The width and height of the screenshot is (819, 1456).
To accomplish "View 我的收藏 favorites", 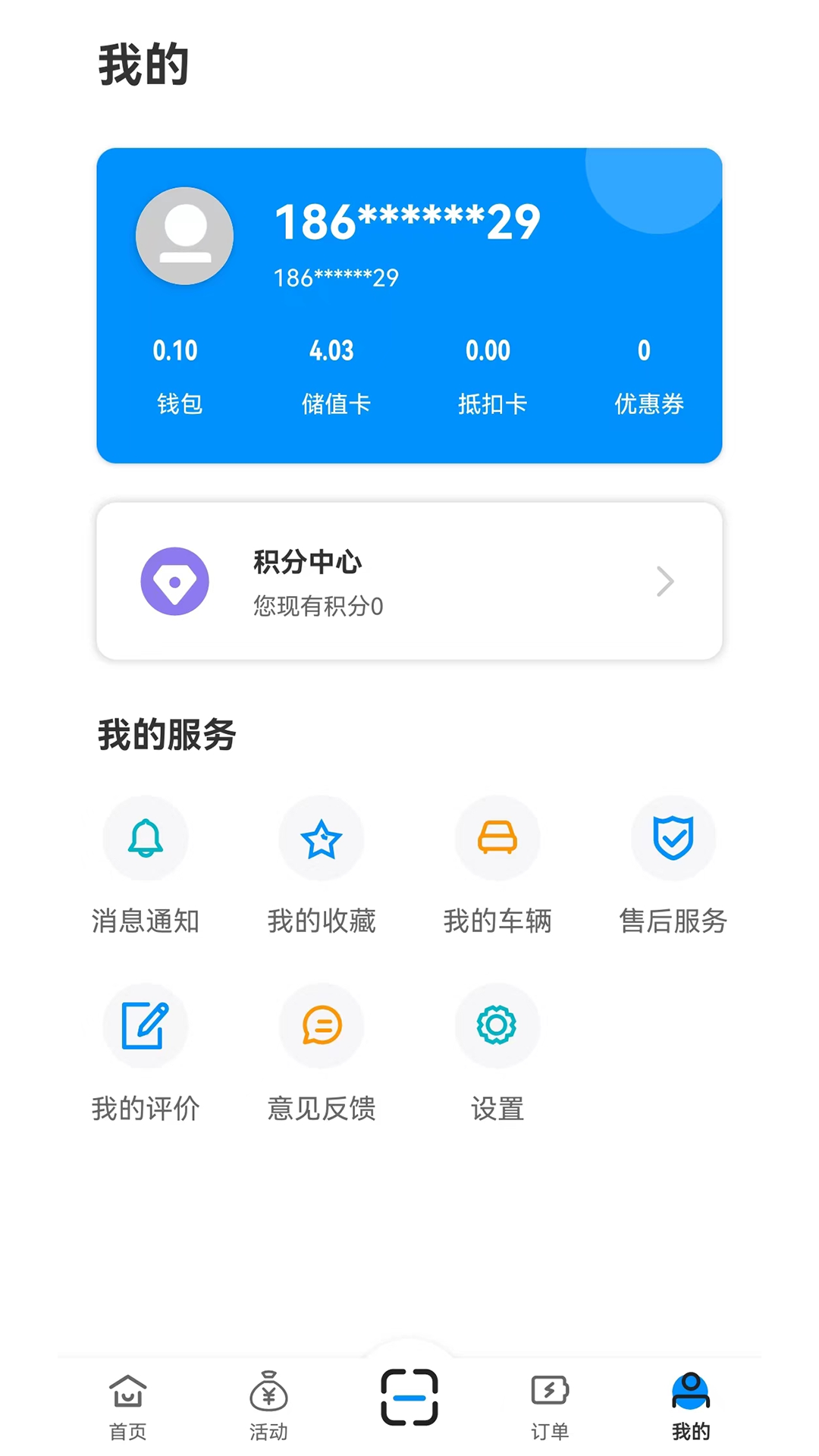I will click(322, 865).
